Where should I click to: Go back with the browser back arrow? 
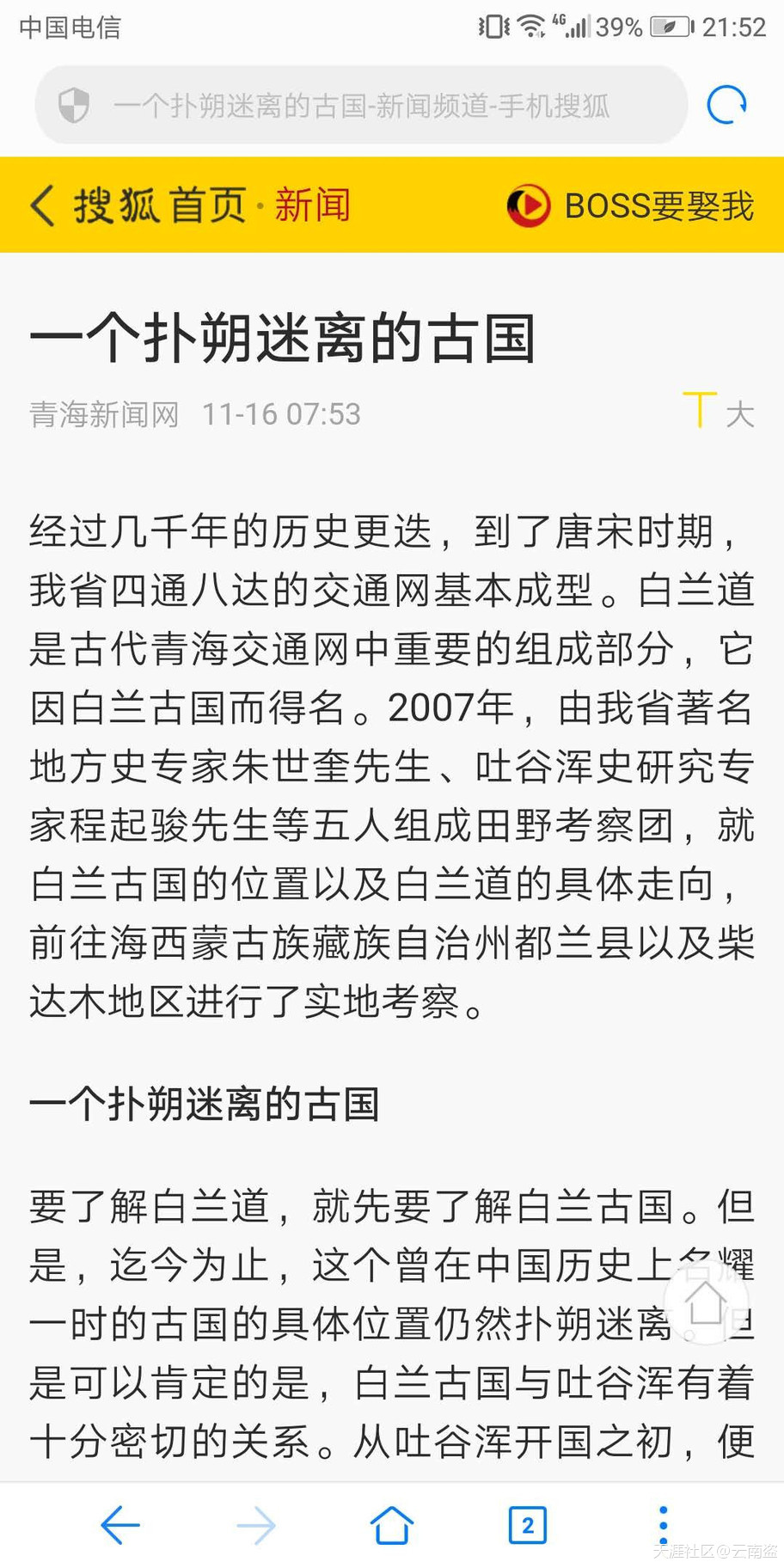[x=120, y=1525]
